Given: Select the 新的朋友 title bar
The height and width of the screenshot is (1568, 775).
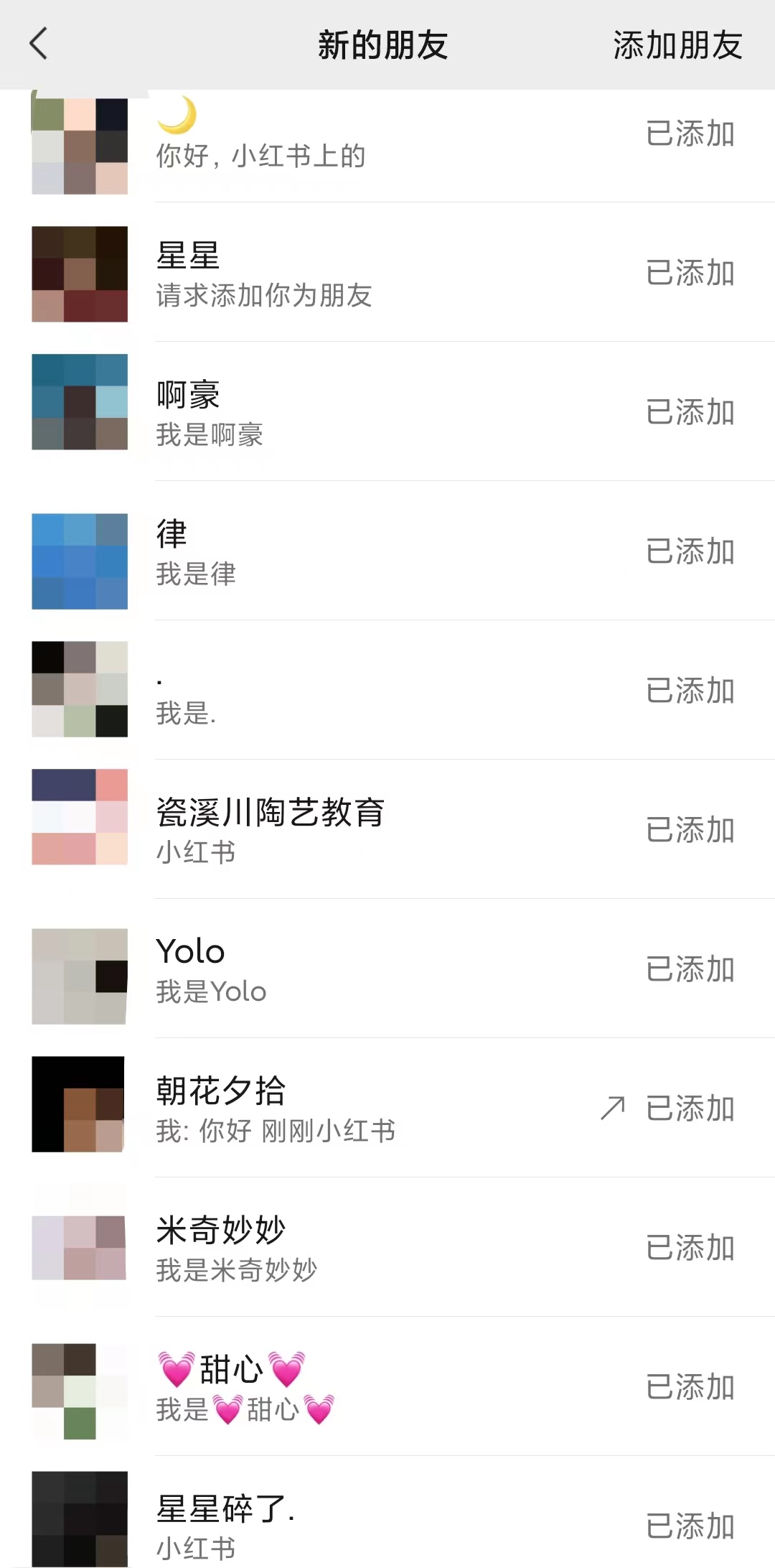Looking at the screenshot, I should tap(385, 45).
